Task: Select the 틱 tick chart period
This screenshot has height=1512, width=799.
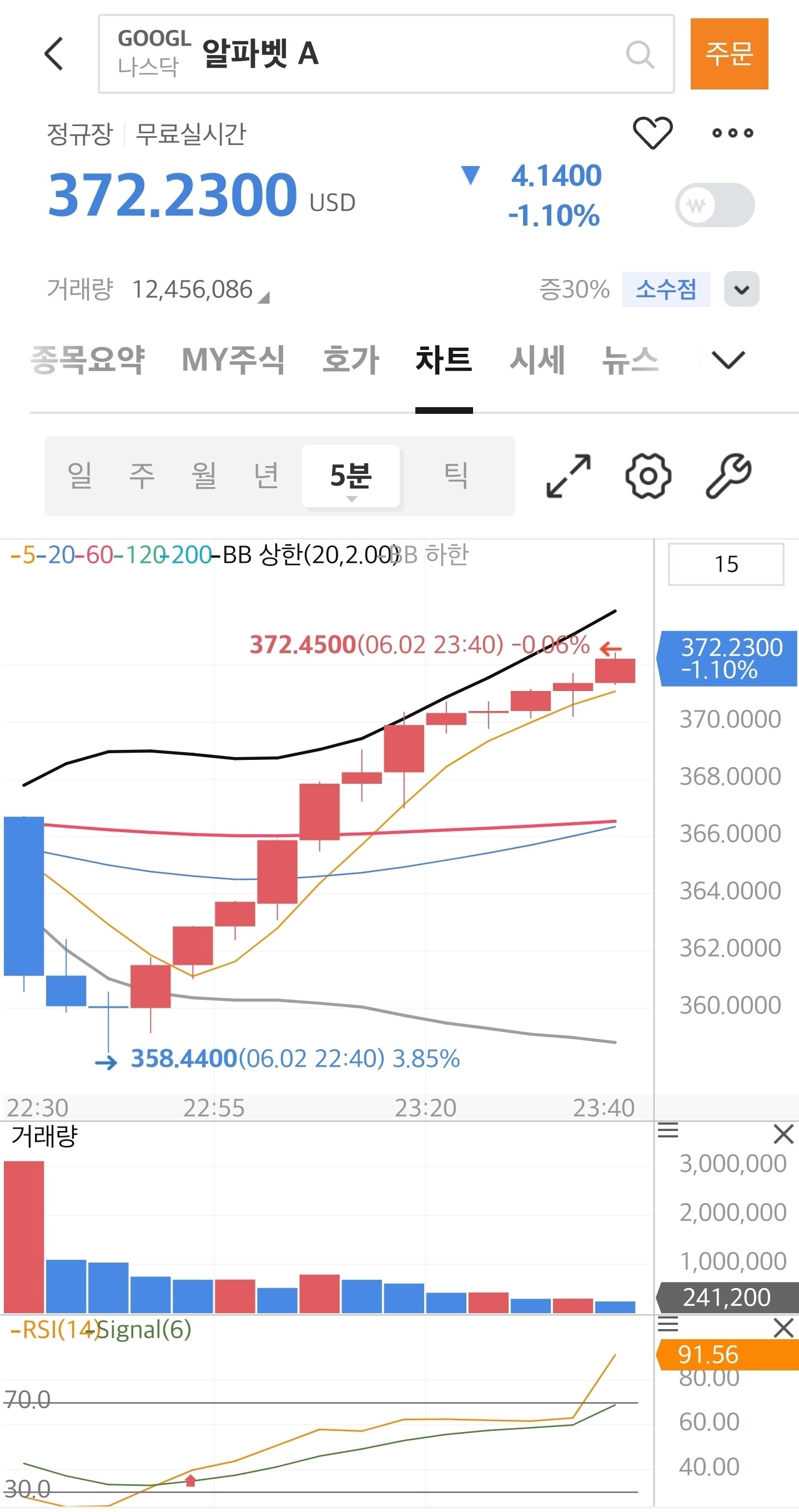Action: coord(456,475)
